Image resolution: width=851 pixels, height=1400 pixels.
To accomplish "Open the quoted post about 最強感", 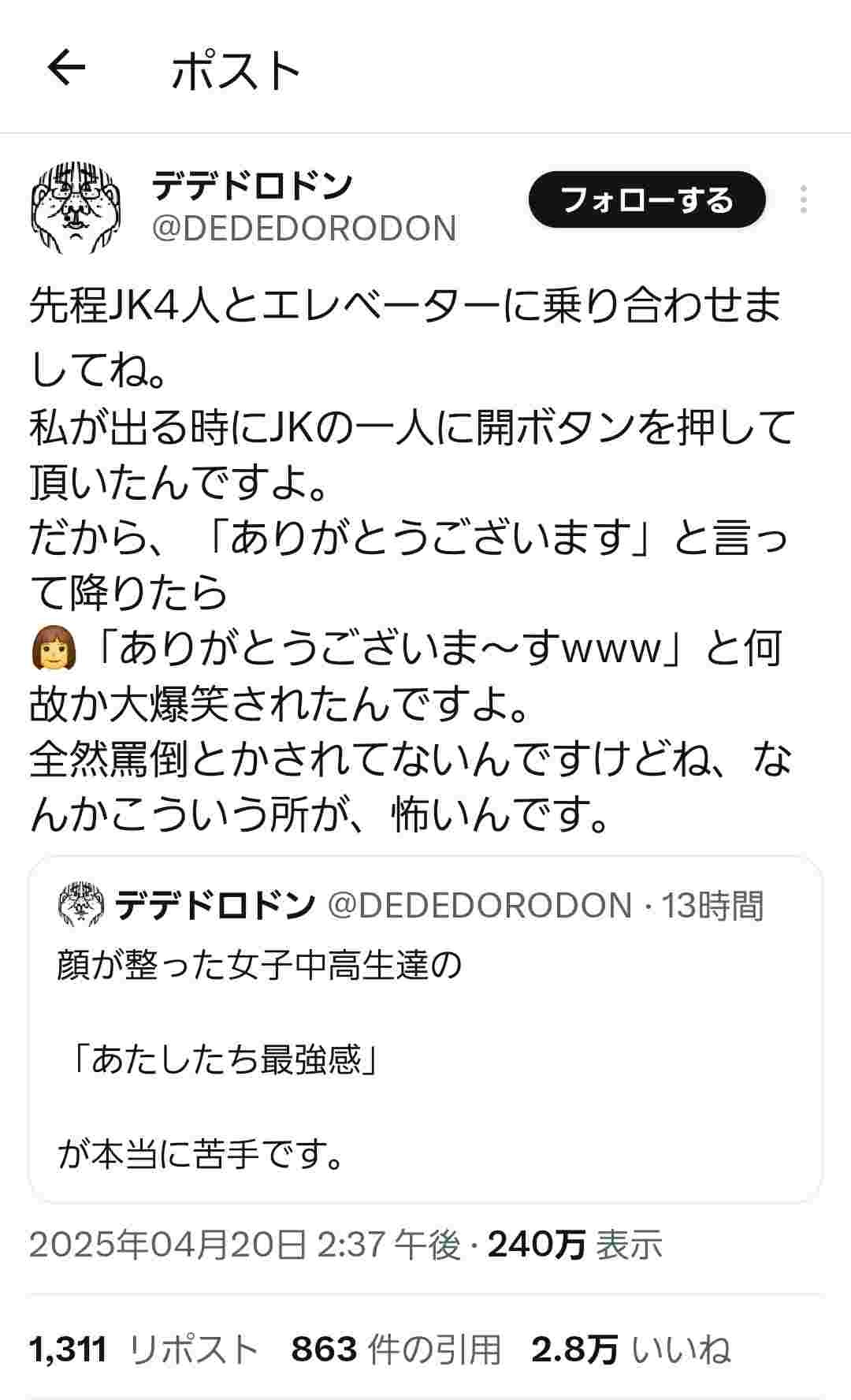I will [425, 1056].
